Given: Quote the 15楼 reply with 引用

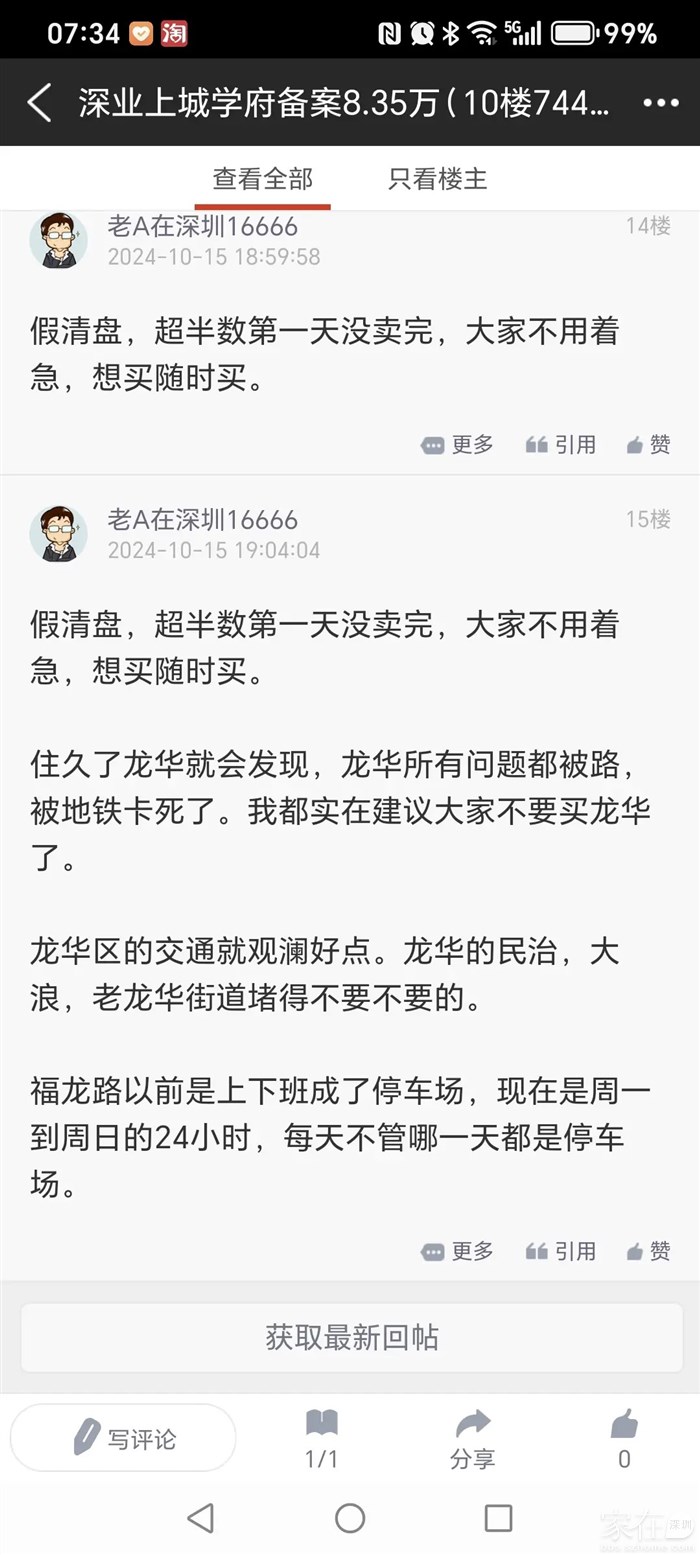Looking at the screenshot, I should 561,1251.
